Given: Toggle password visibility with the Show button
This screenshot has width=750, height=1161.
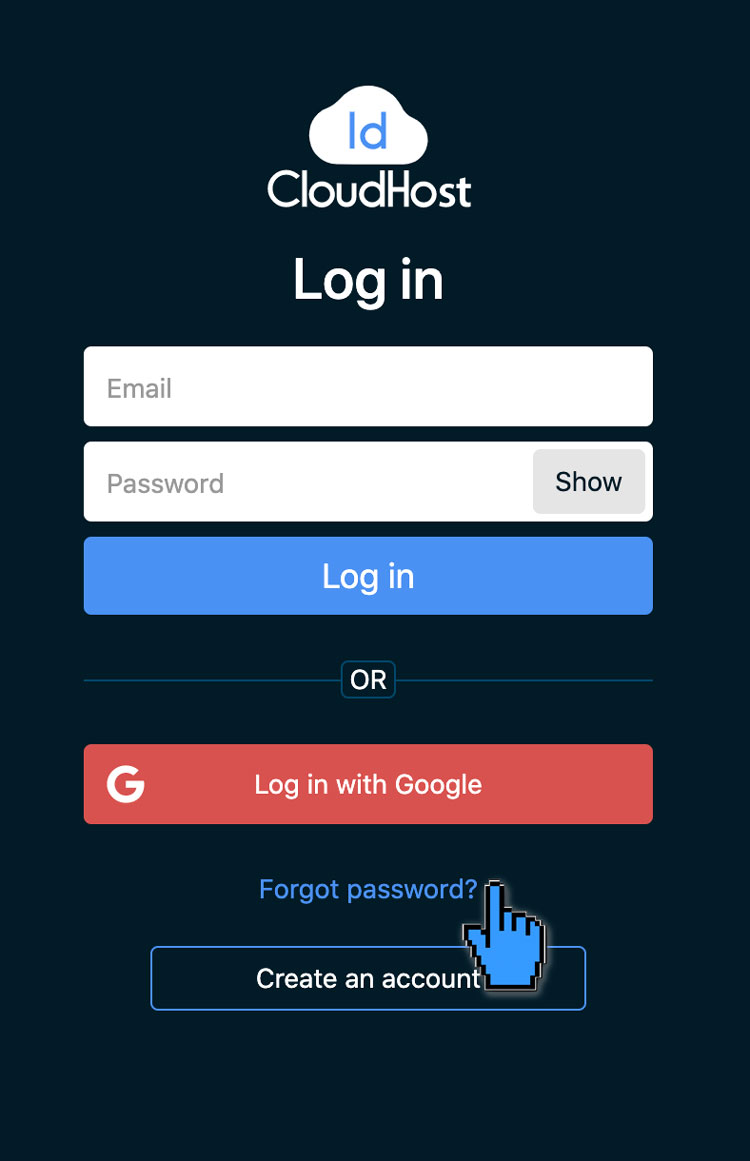Looking at the screenshot, I should (x=588, y=481).
